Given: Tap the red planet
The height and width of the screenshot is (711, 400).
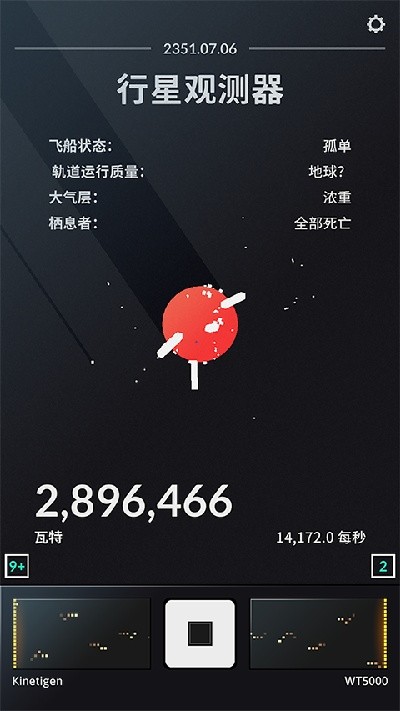Looking at the screenshot, I should (200, 323).
